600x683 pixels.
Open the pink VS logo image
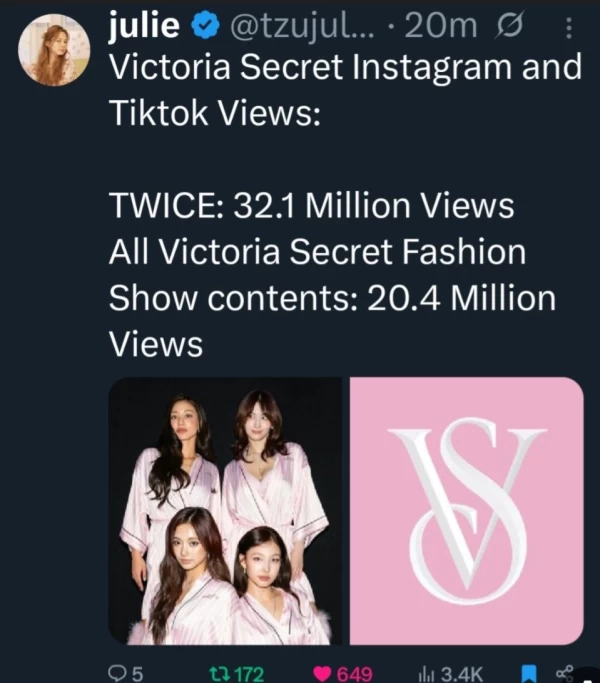click(465, 510)
